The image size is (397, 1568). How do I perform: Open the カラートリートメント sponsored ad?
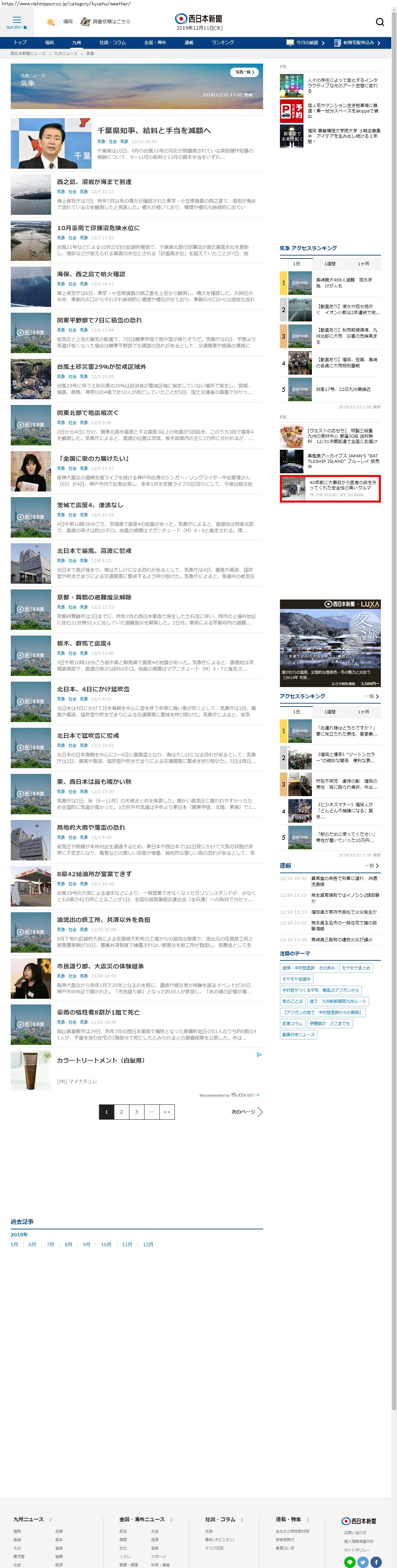[x=100, y=1060]
